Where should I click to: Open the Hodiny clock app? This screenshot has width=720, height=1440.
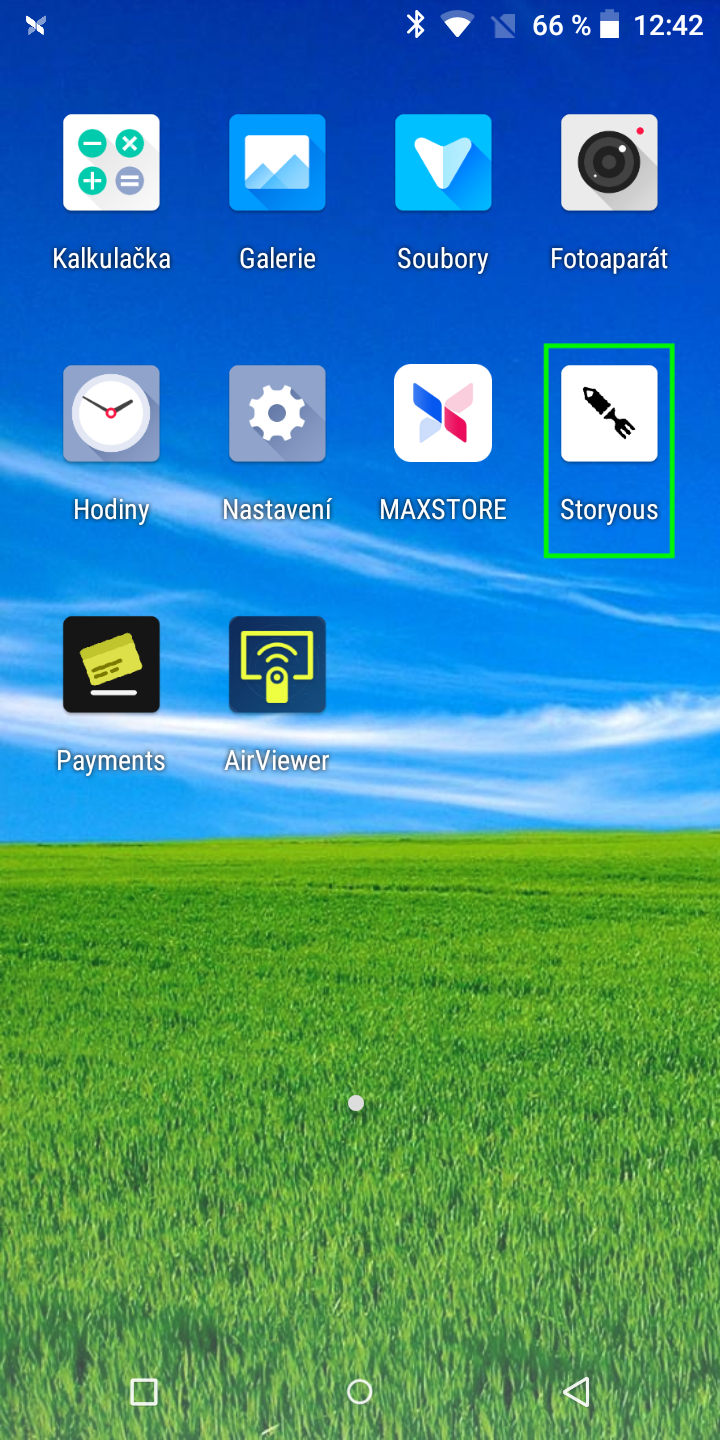click(111, 414)
